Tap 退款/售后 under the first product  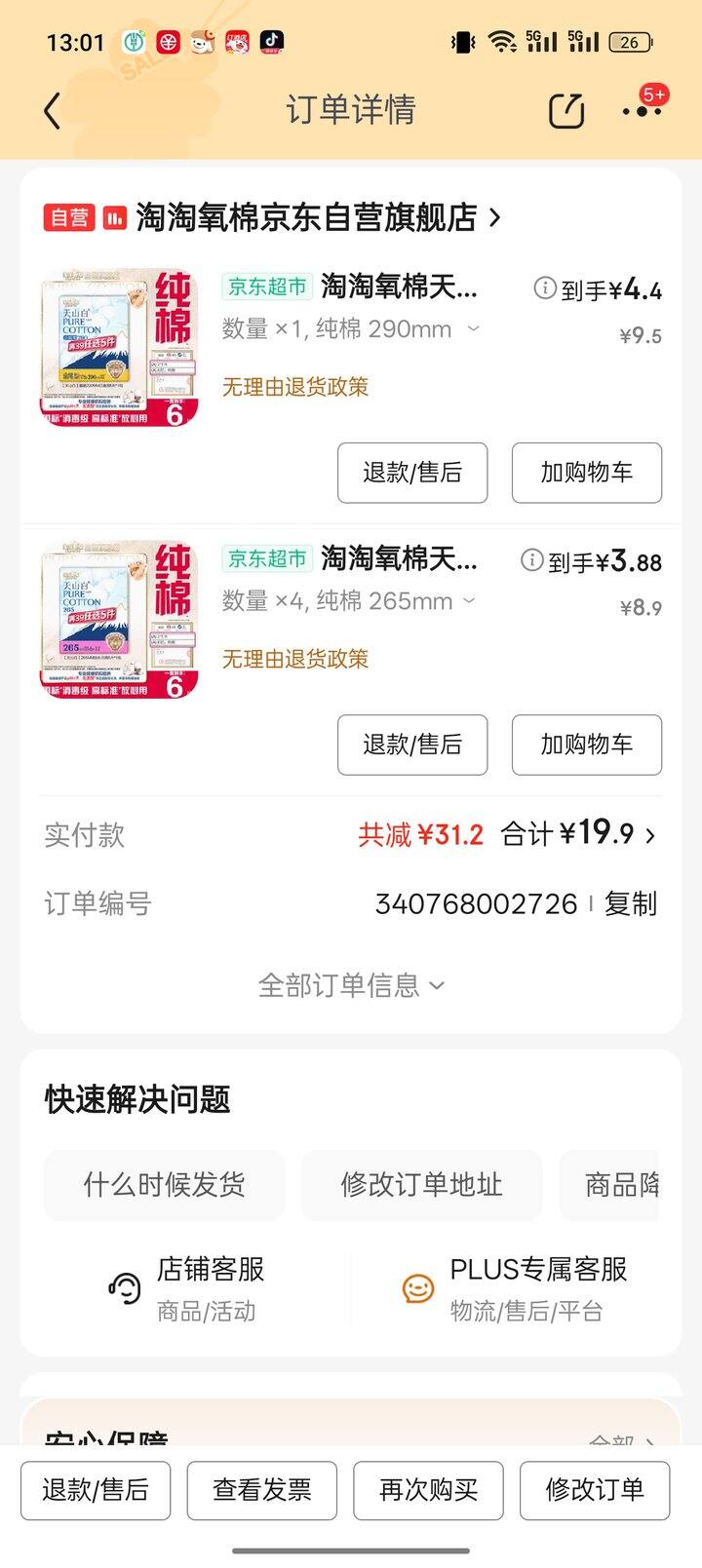click(411, 473)
